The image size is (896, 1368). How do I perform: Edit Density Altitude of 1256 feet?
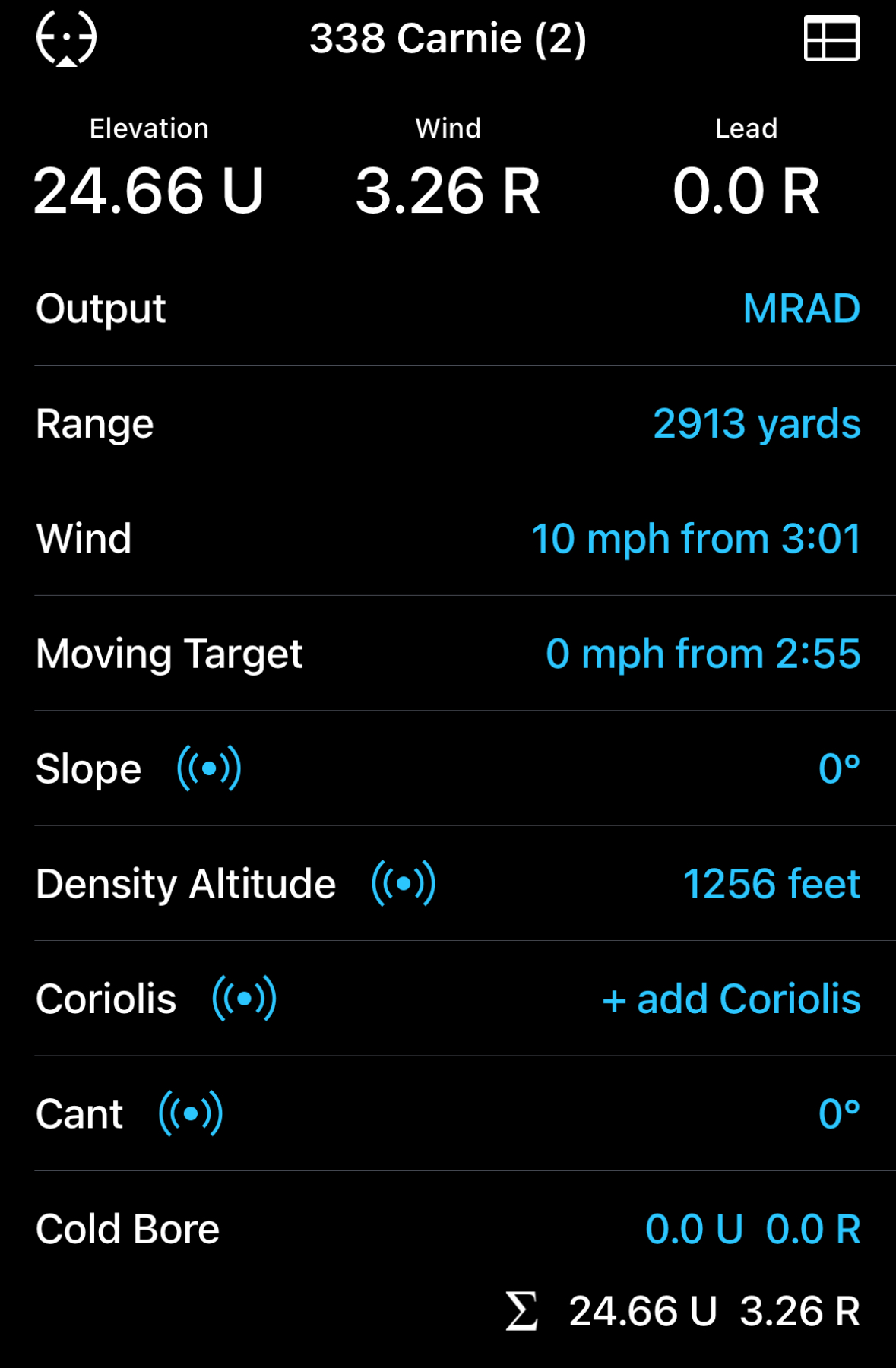point(771,885)
